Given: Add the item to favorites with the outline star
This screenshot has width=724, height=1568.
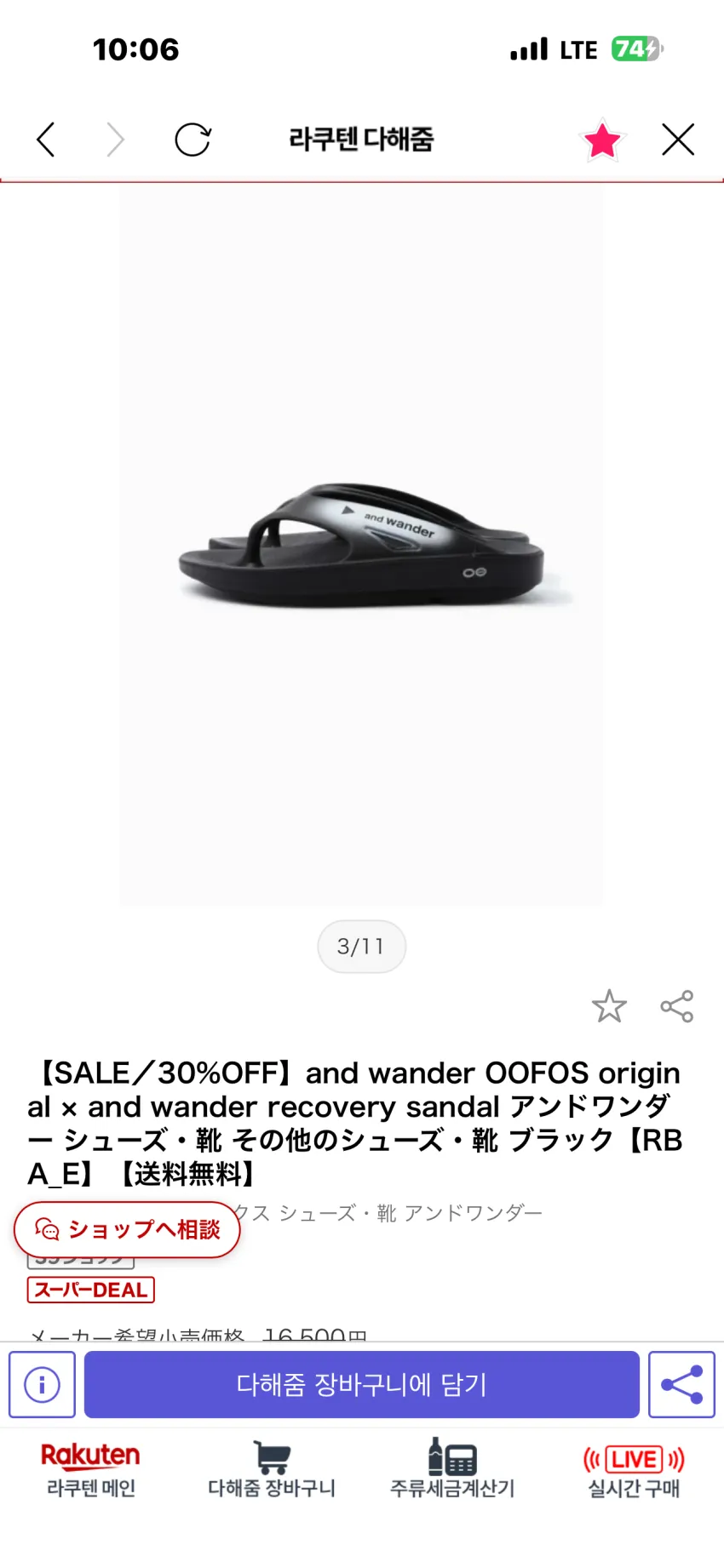Looking at the screenshot, I should click(609, 1006).
